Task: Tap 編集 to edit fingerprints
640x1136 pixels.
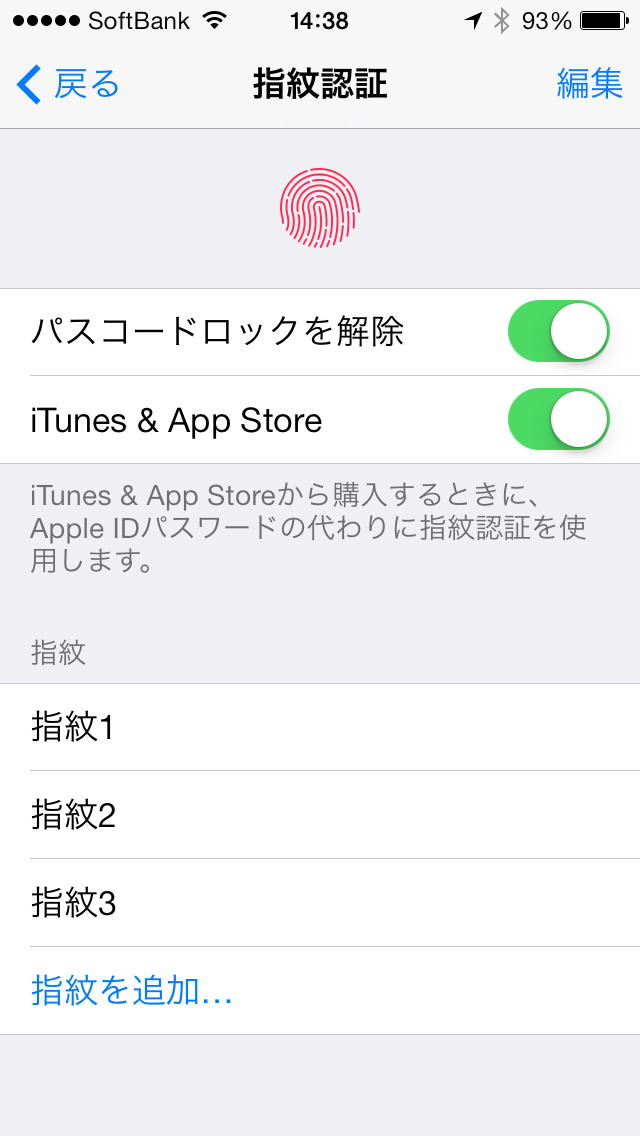Action: [589, 85]
